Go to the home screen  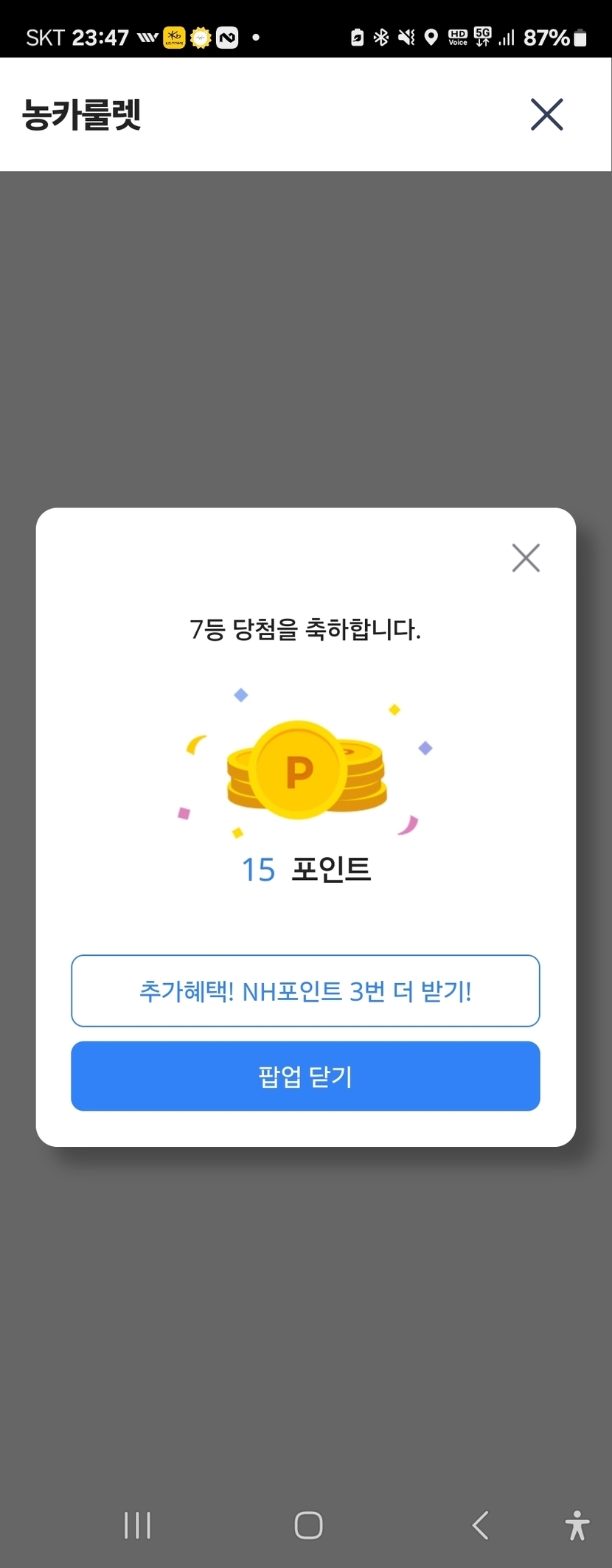click(x=308, y=1525)
